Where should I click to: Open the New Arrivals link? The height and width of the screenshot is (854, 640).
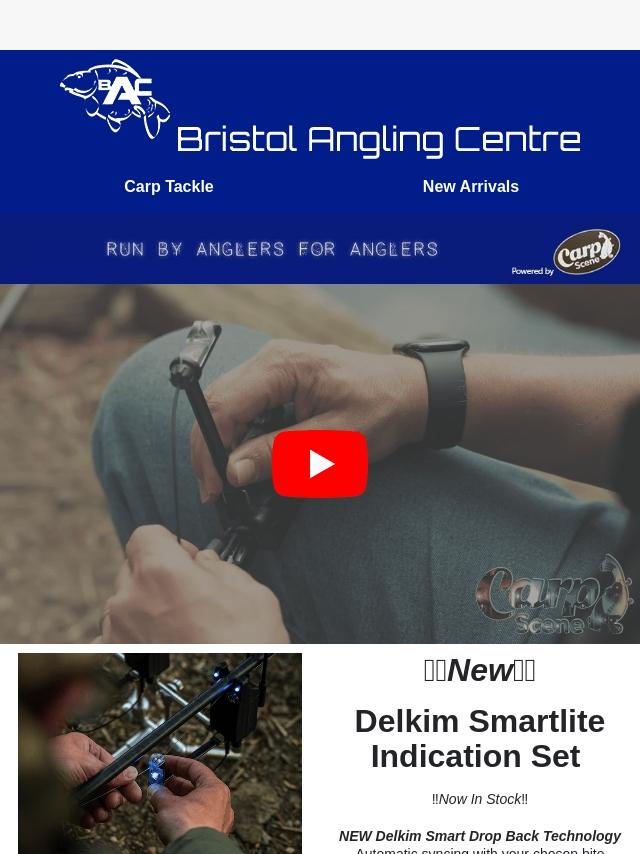[x=470, y=186]
